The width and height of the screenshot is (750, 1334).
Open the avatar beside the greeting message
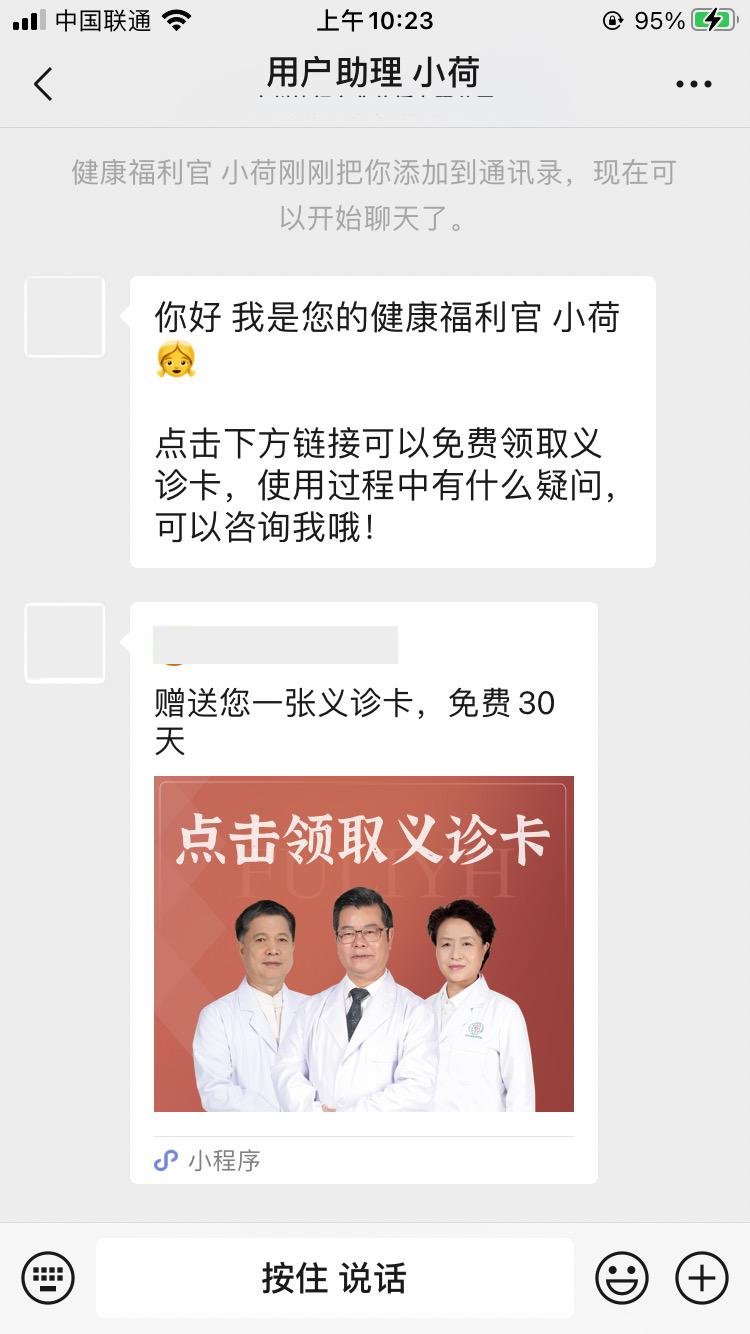(x=65, y=317)
